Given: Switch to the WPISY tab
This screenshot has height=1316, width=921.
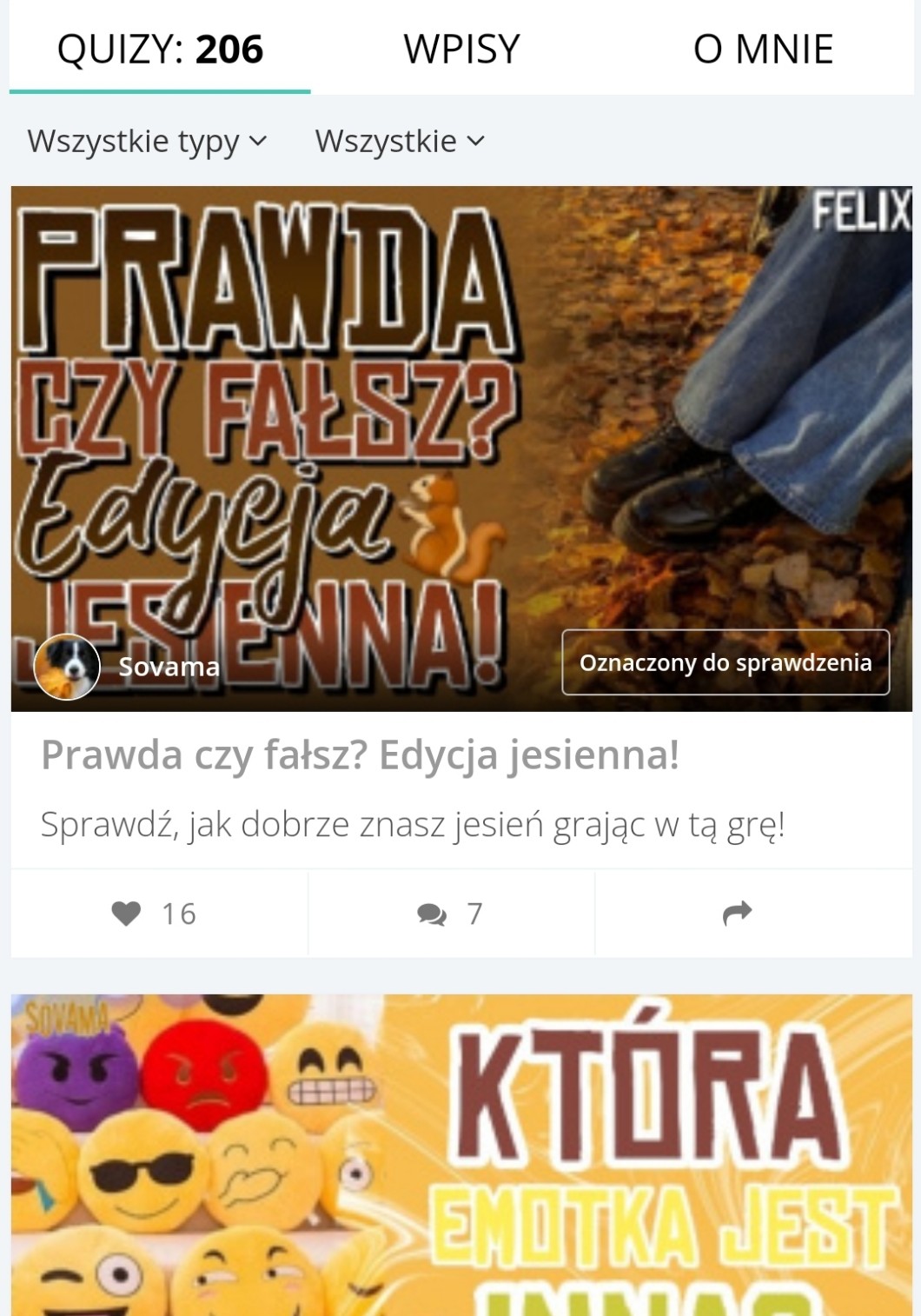Looking at the screenshot, I should [461, 49].
